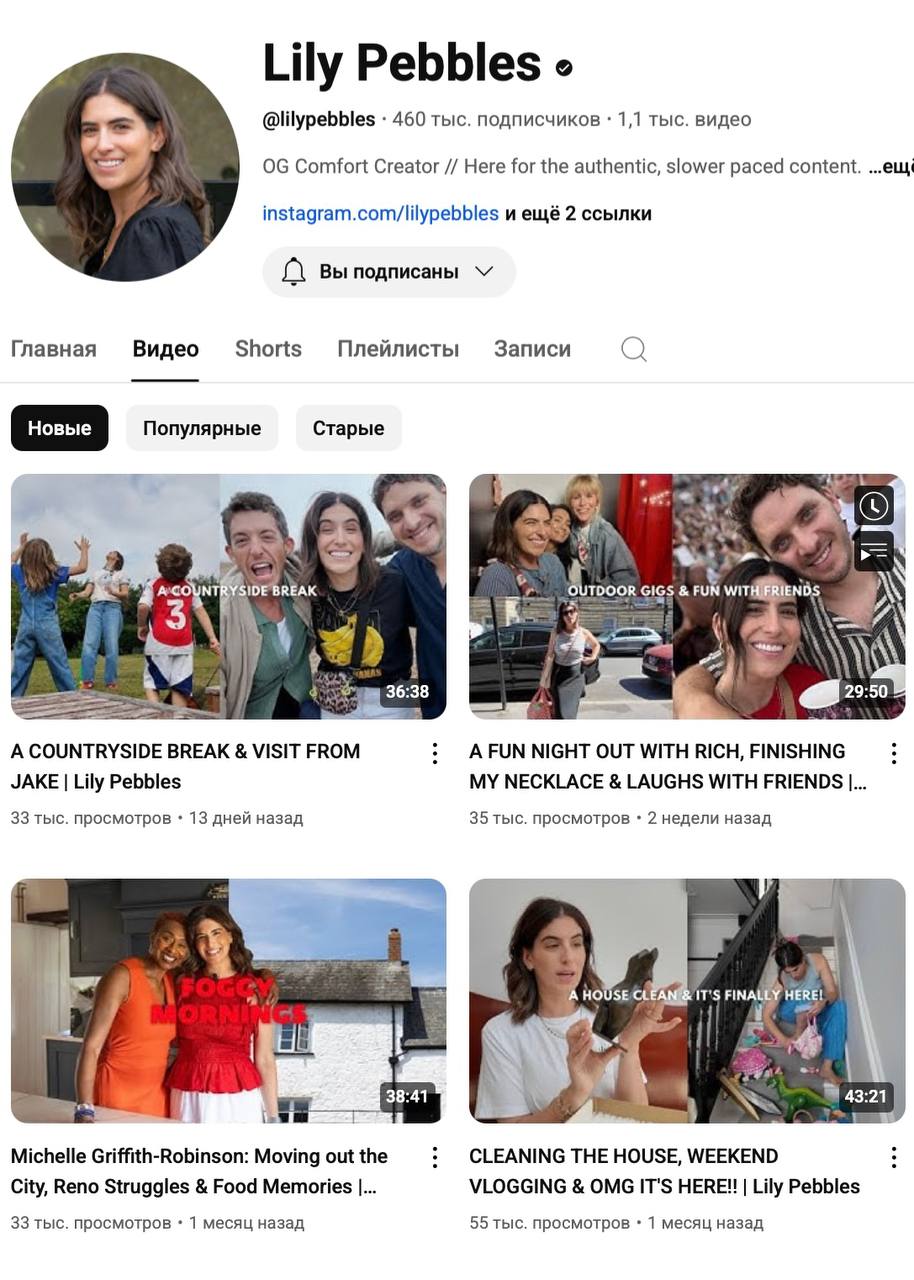Open options menu for A COUNTRYSIDE BREAK video
This screenshot has width=914, height=1280.
click(x=435, y=754)
